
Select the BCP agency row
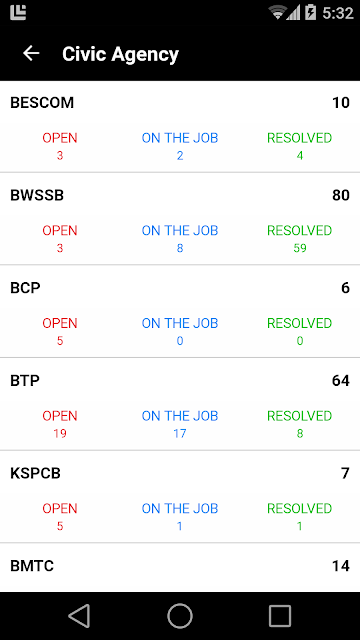coord(180,311)
